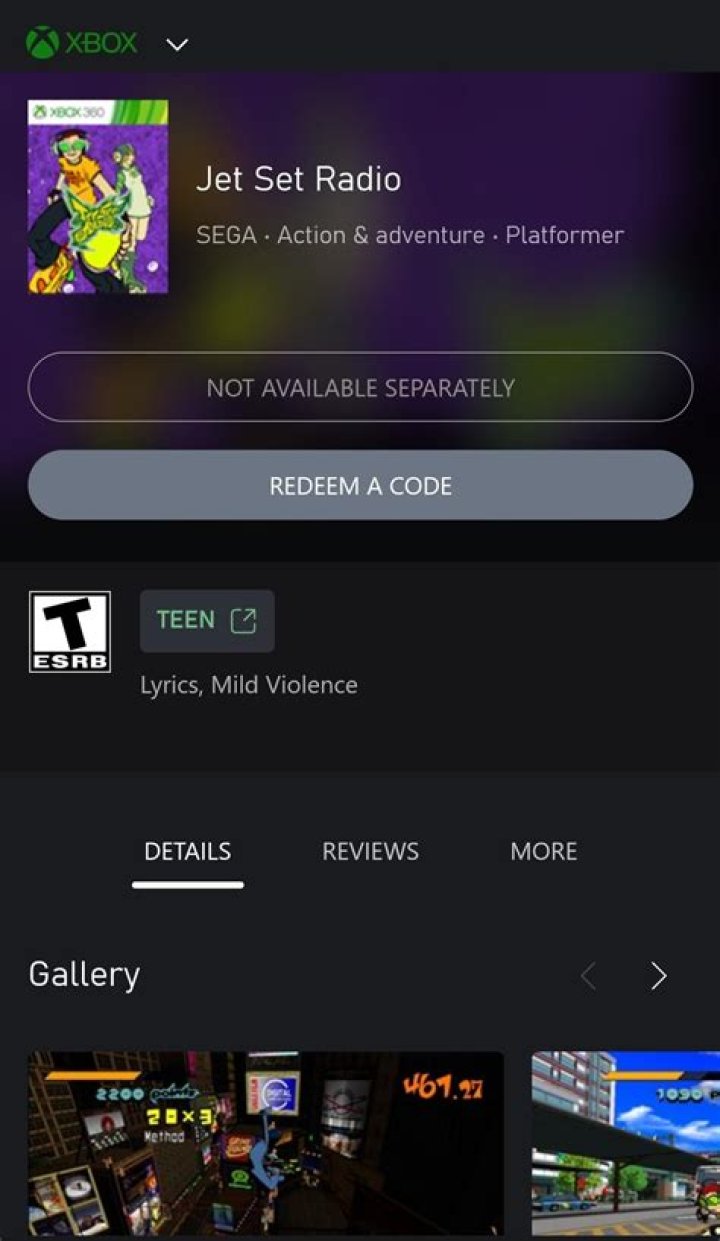
Task: Switch to the Reviews tab
Action: [370, 851]
